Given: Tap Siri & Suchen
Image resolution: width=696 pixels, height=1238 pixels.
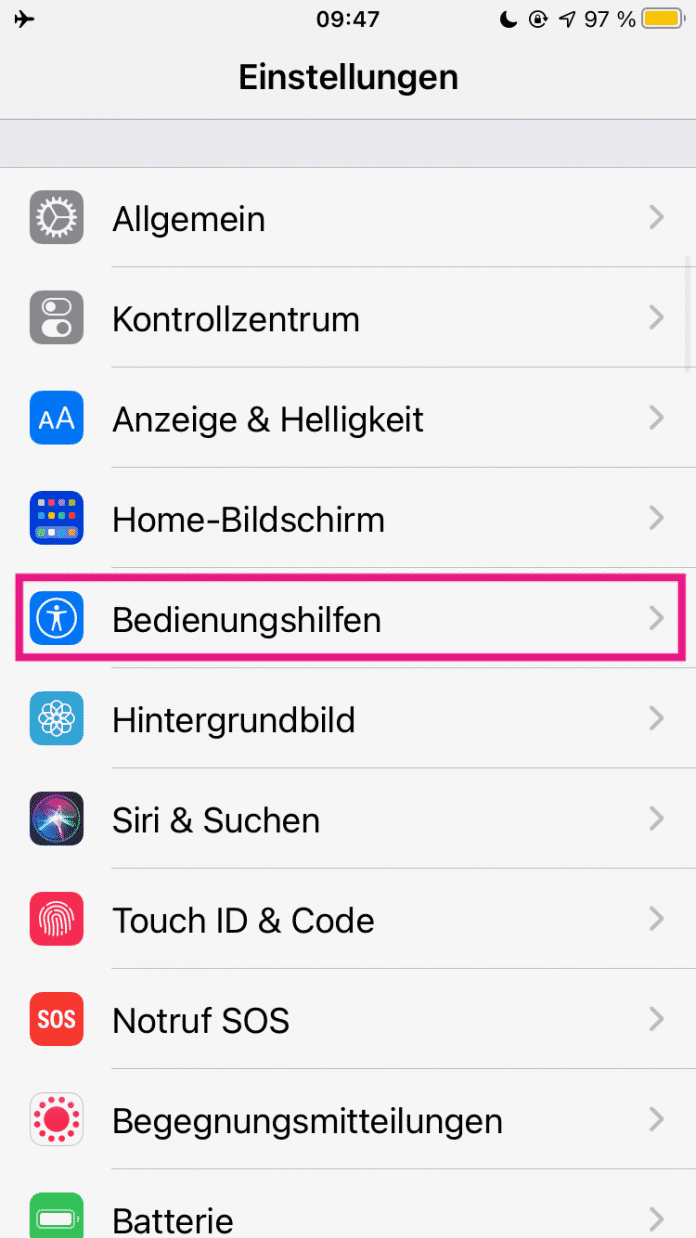Looking at the screenshot, I should click(x=348, y=820).
